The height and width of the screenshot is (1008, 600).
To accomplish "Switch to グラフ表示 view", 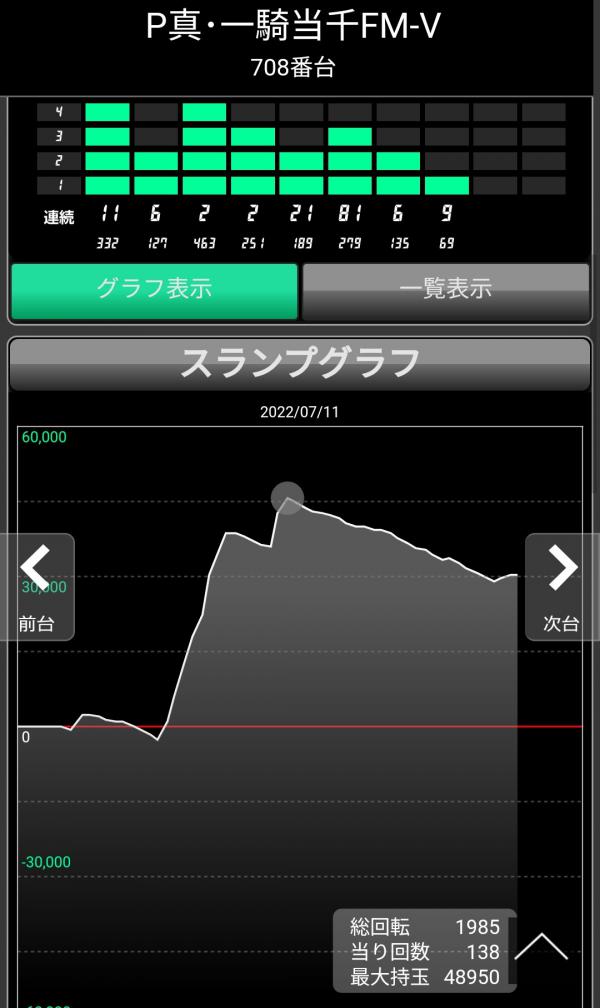I will (x=154, y=290).
